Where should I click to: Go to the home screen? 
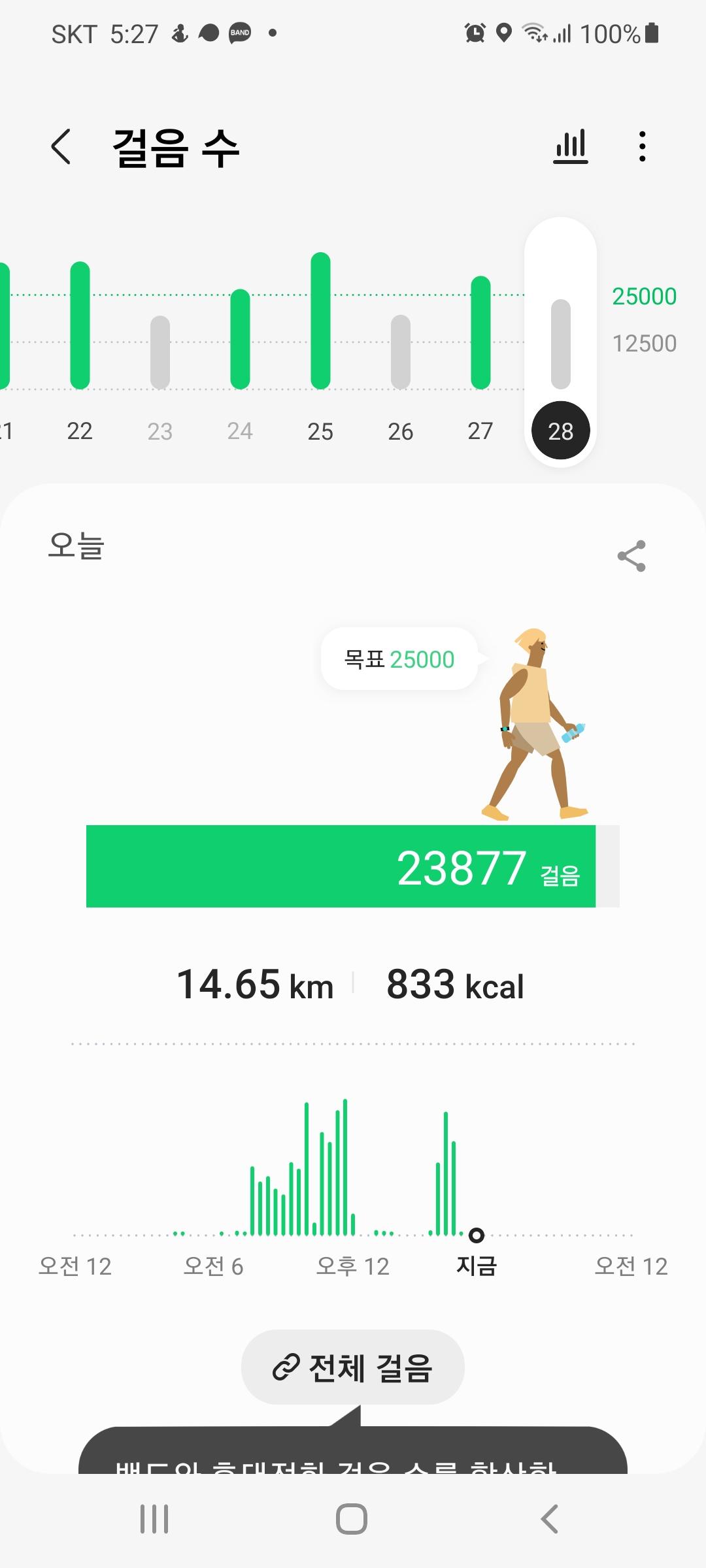(x=352, y=1519)
